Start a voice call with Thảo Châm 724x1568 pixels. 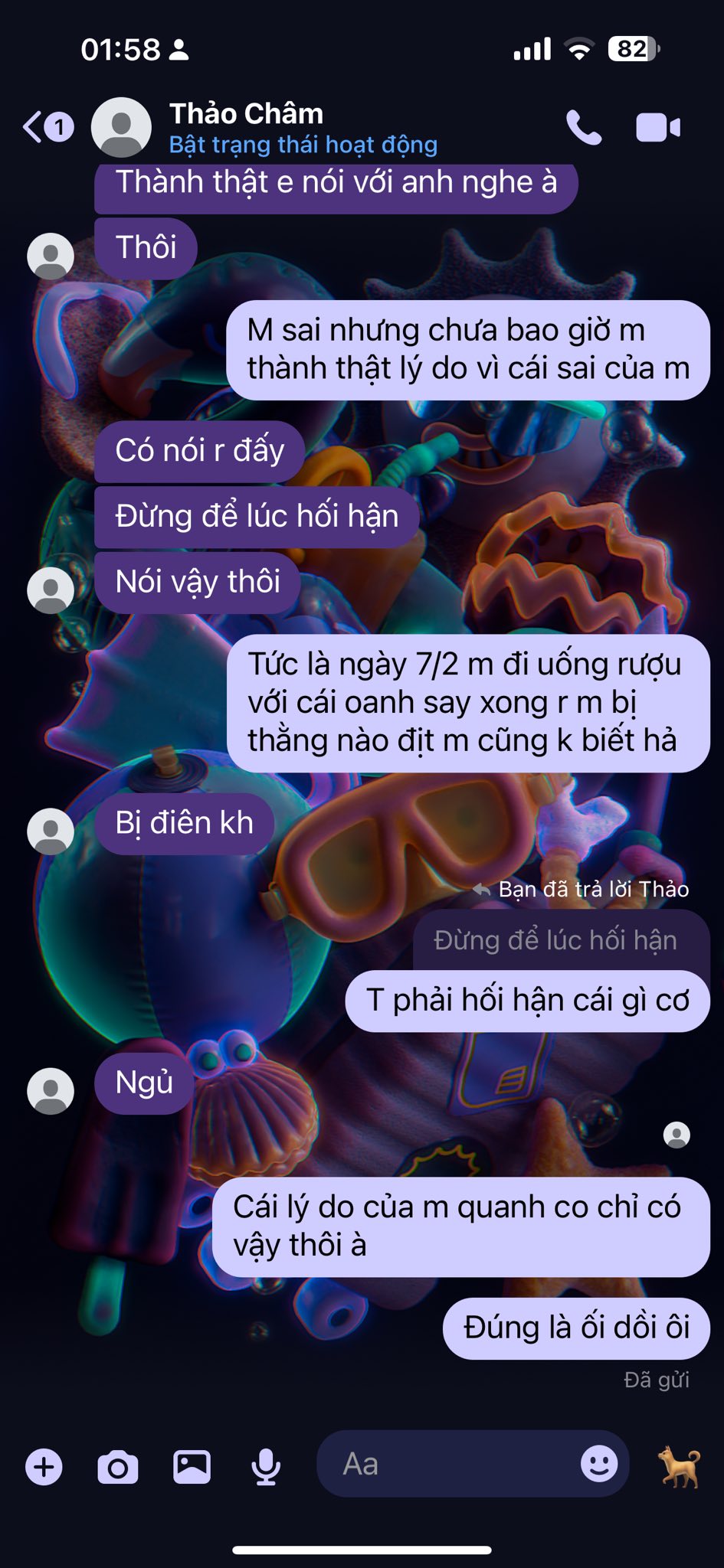[583, 127]
